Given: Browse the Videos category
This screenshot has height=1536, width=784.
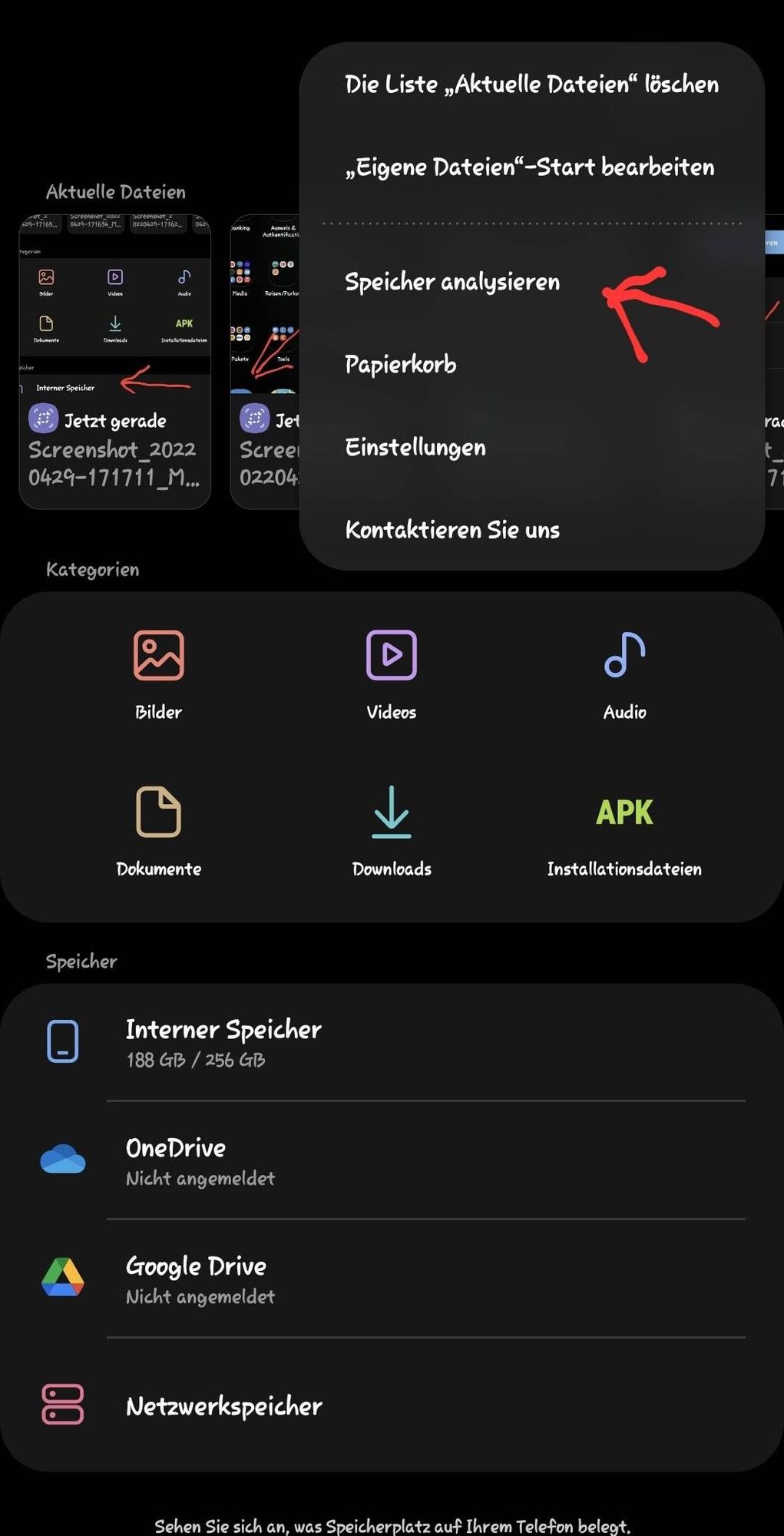Looking at the screenshot, I should (392, 674).
